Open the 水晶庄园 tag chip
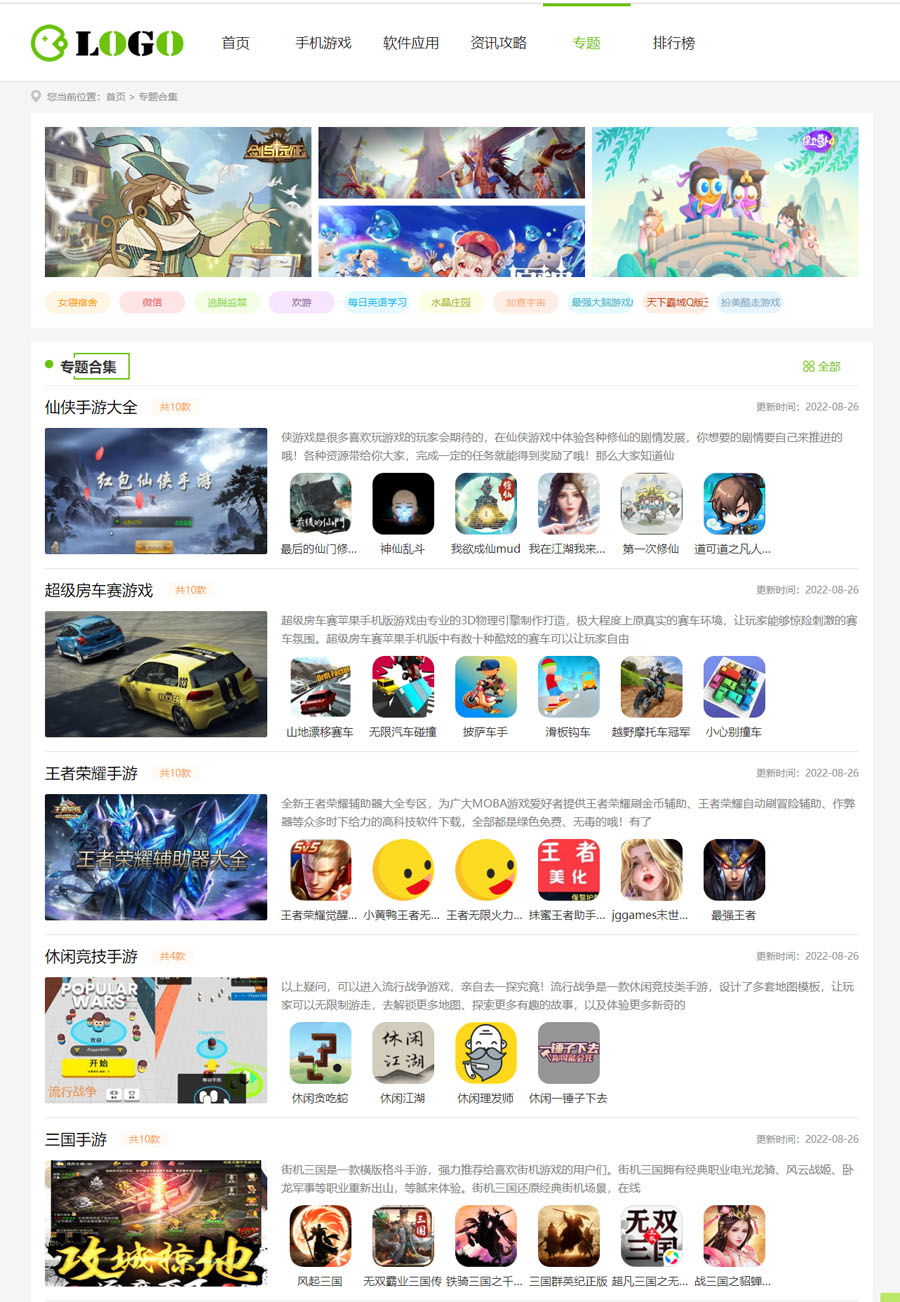 tap(451, 302)
